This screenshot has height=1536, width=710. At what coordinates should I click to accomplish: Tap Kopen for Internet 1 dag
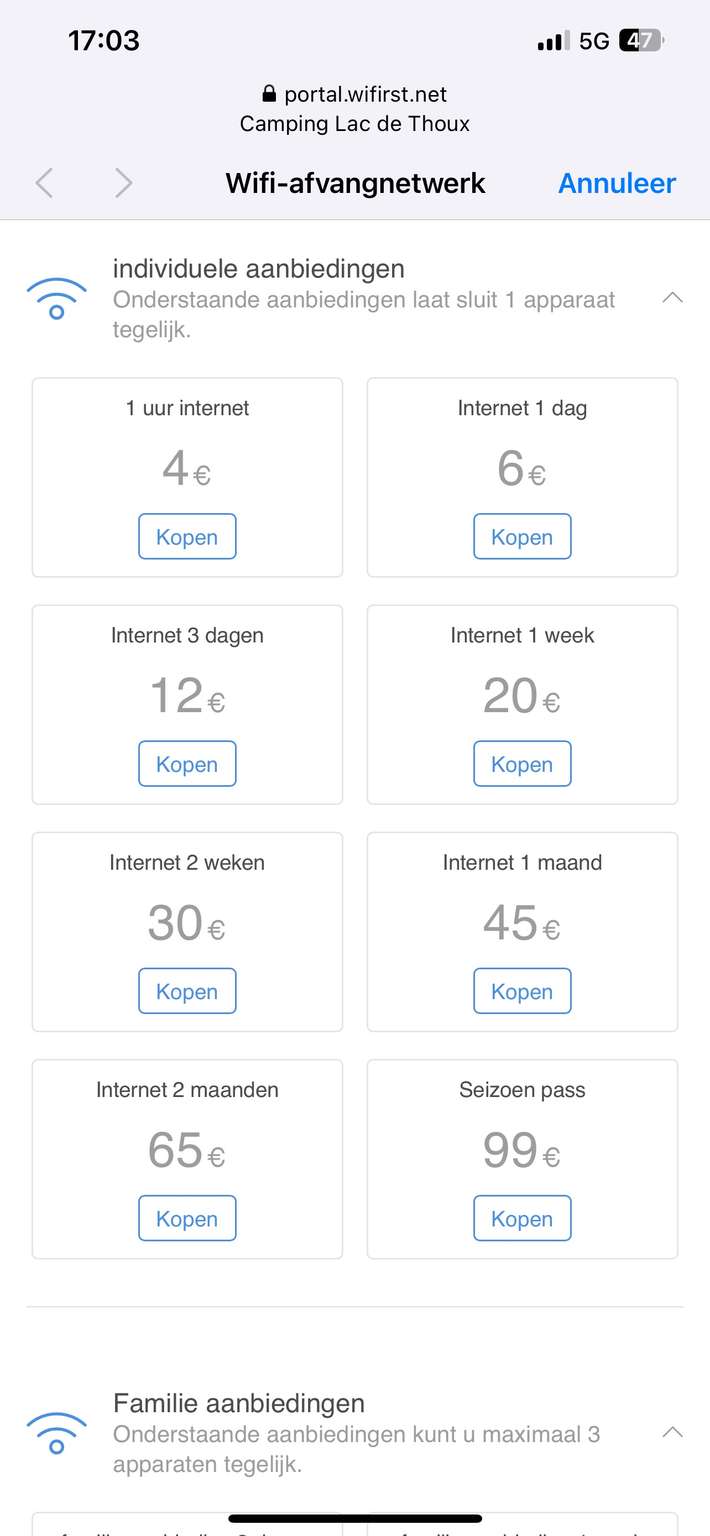click(x=522, y=537)
